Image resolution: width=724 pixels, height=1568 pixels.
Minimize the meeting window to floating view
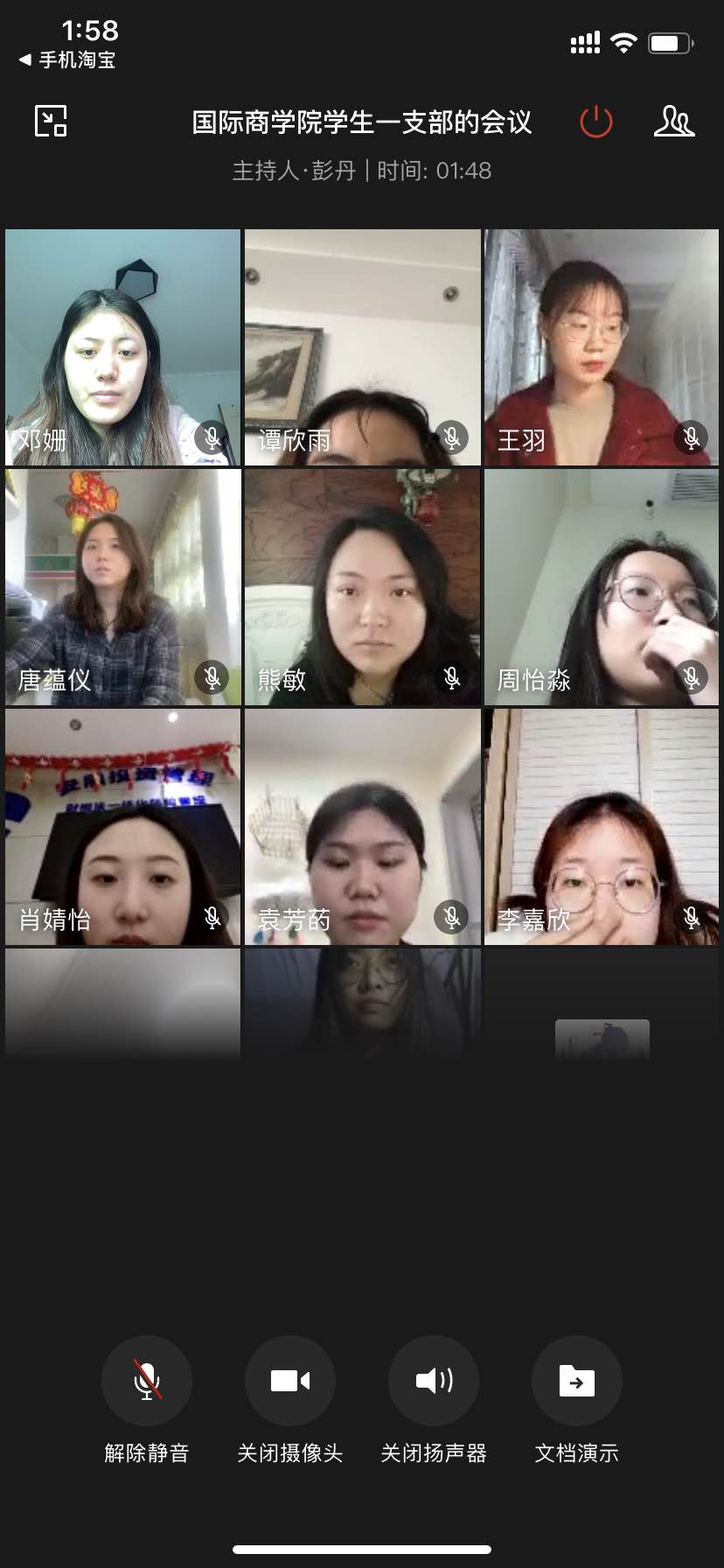[51, 121]
